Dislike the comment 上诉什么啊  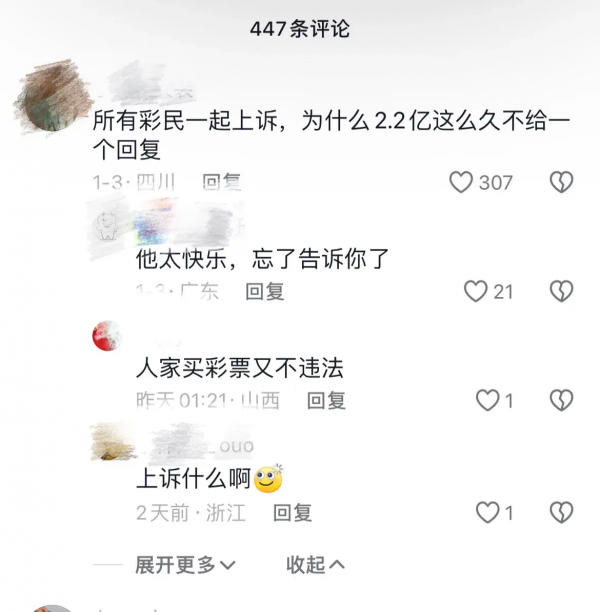[561, 513]
